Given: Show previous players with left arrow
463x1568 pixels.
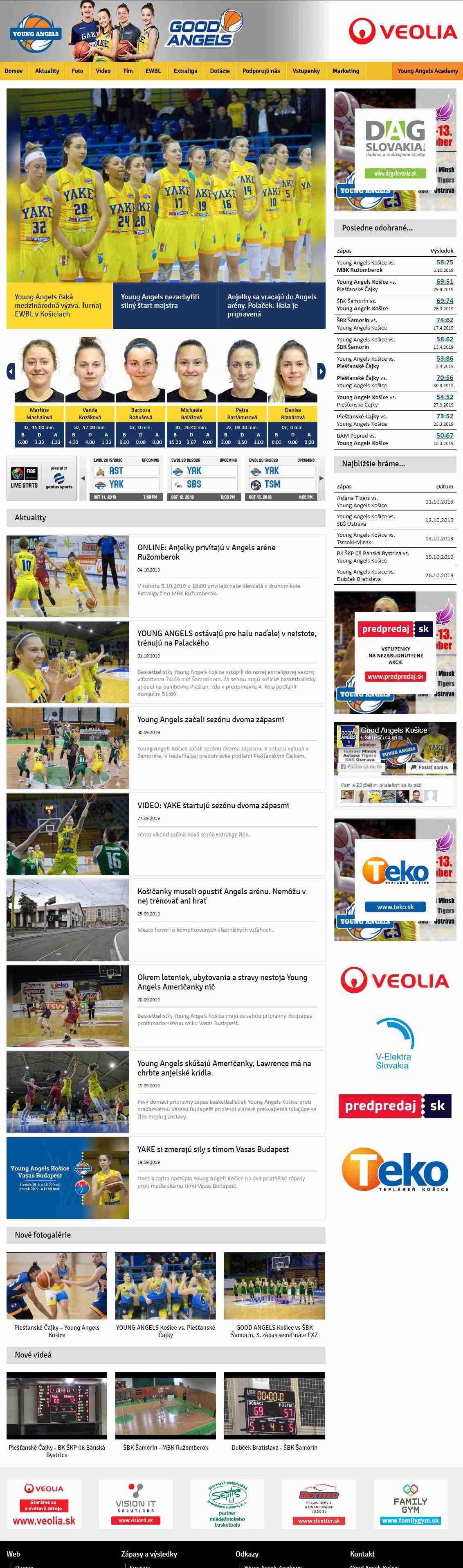Looking at the screenshot, I should (10, 371).
